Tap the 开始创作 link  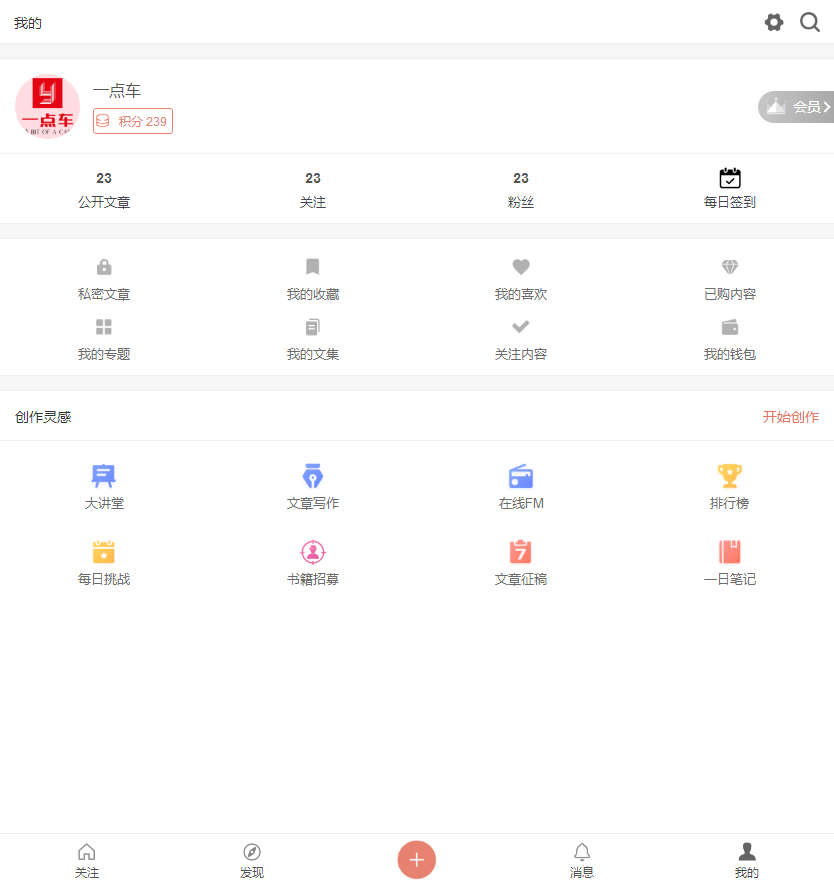point(790,417)
